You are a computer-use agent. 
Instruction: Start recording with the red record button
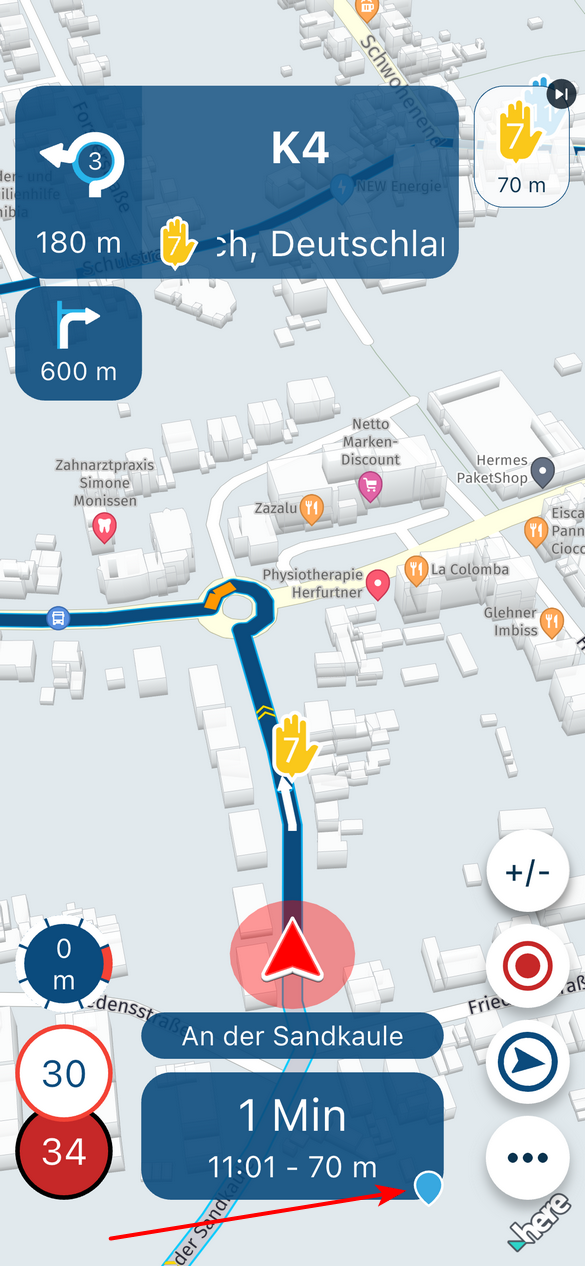coord(527,967)
